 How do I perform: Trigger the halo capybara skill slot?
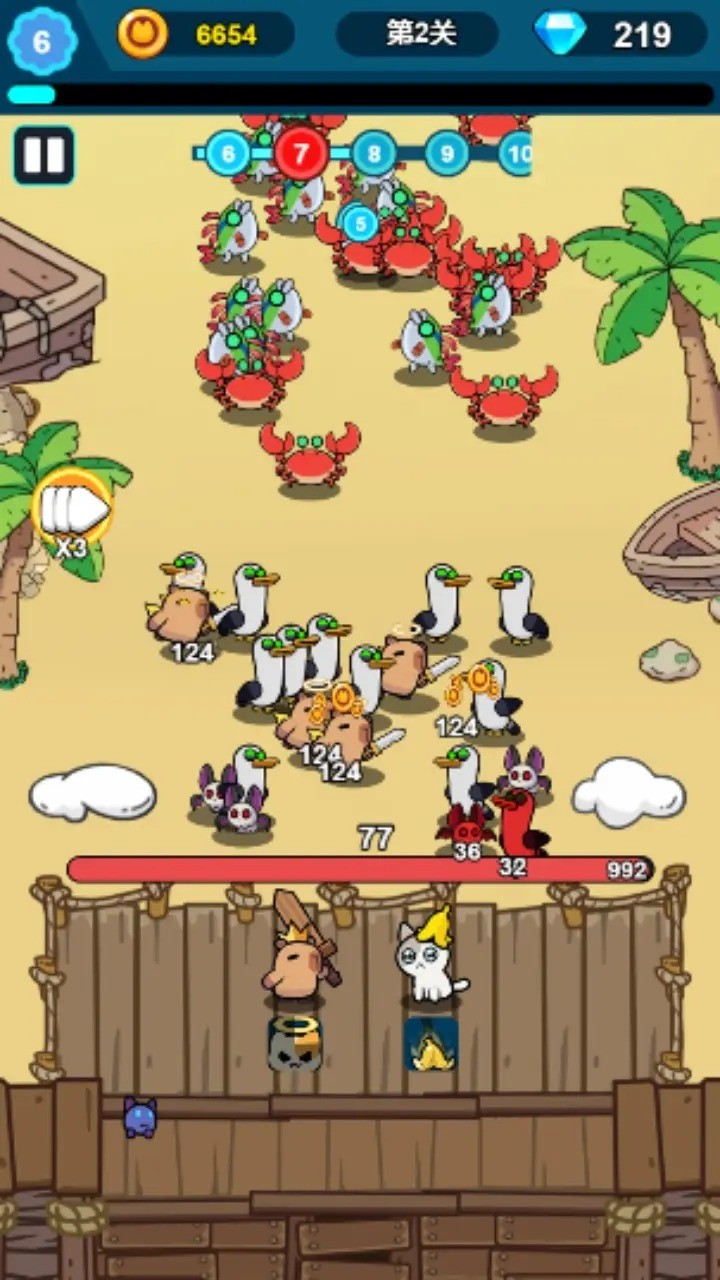[295, 1044]
